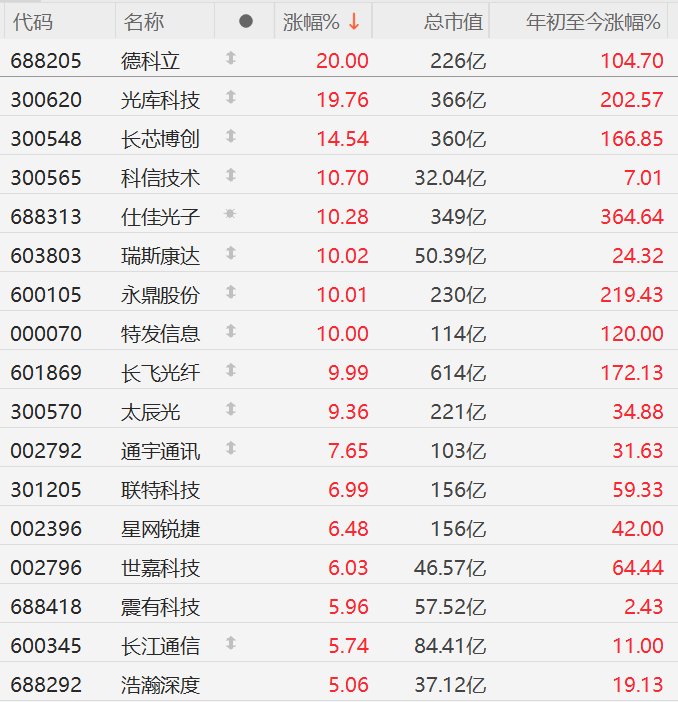This screenshot has width=678, height=702.
Task: Select the 仕佳光子 row
Action: [162, 216]
